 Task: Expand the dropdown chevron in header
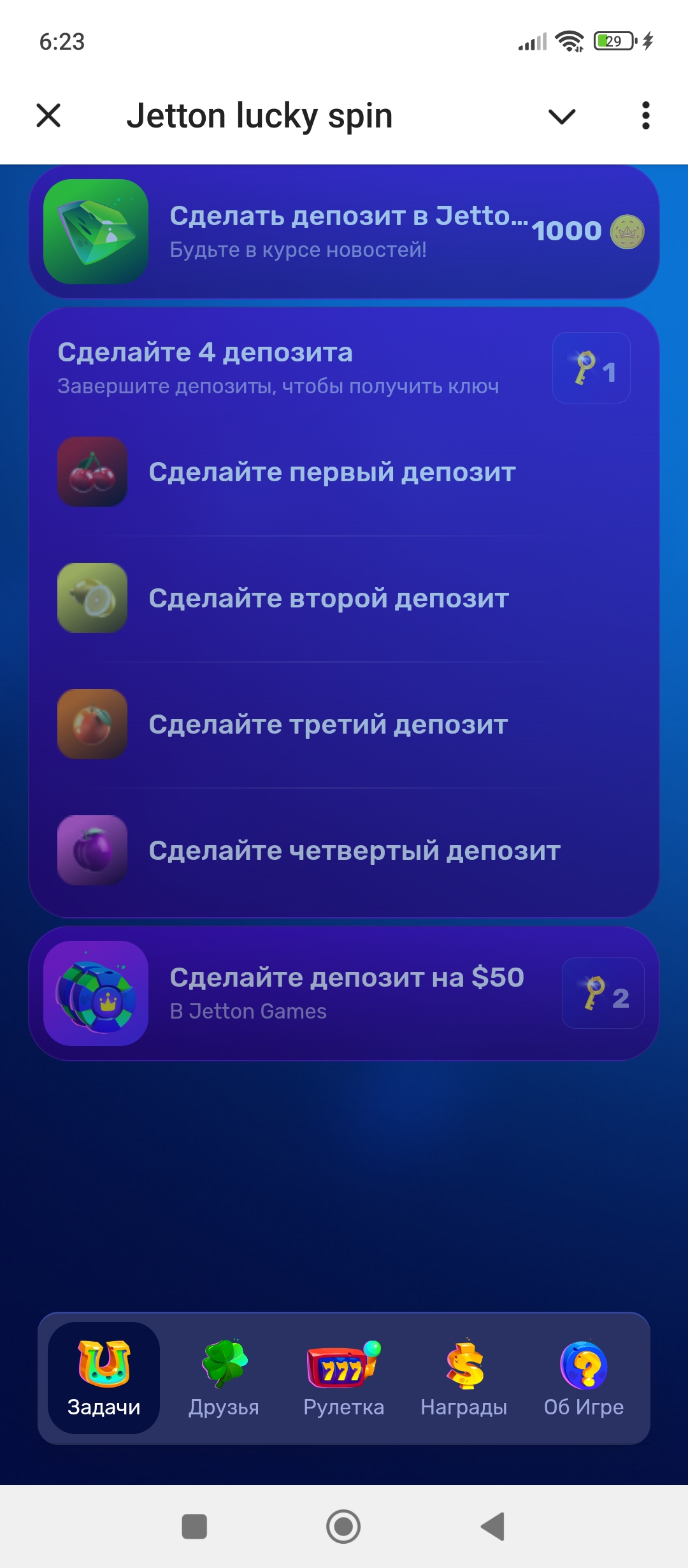tap(561, 116)
